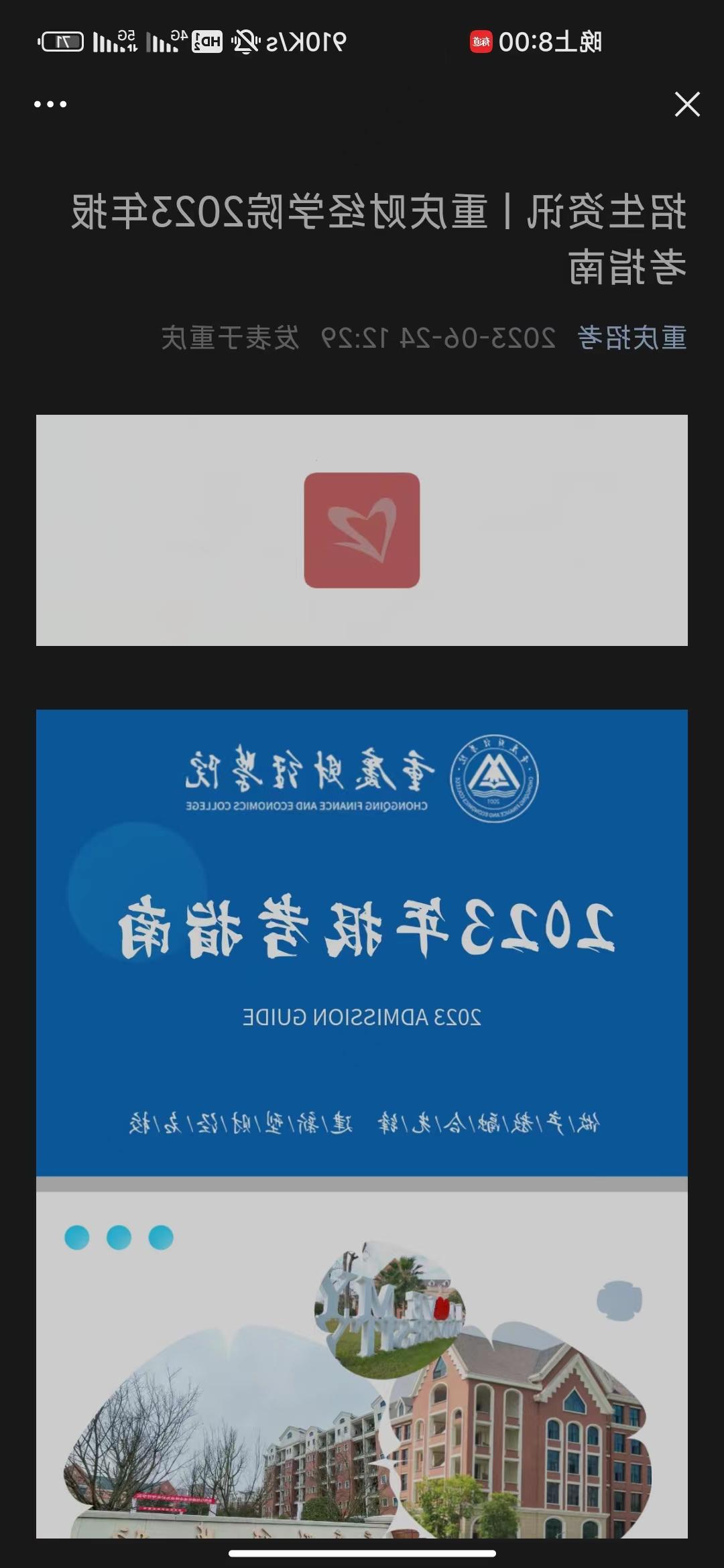Close the article page
Image resolution: width=724 pixels, height=1568 pixels.
point(687,105)
